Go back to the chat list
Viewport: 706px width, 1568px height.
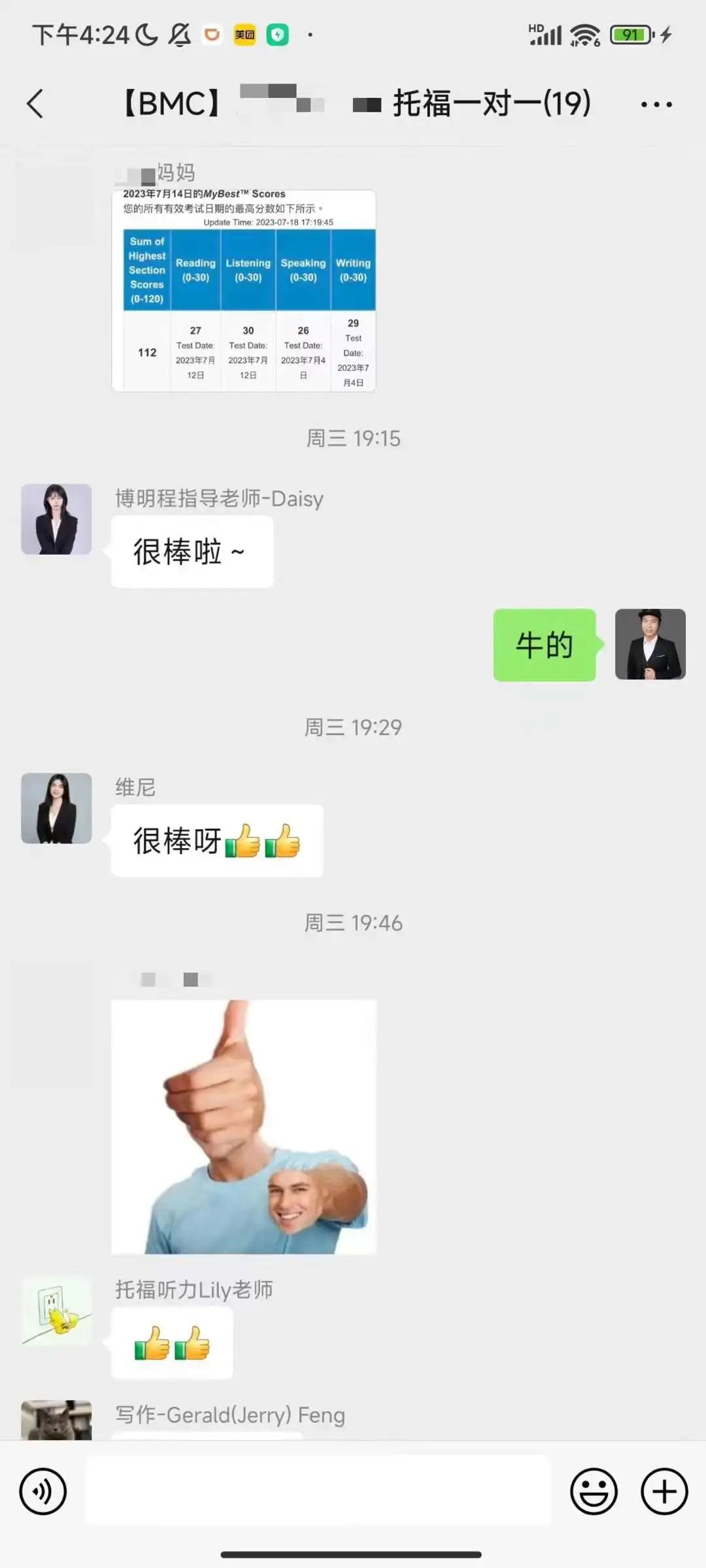(35, 104)
